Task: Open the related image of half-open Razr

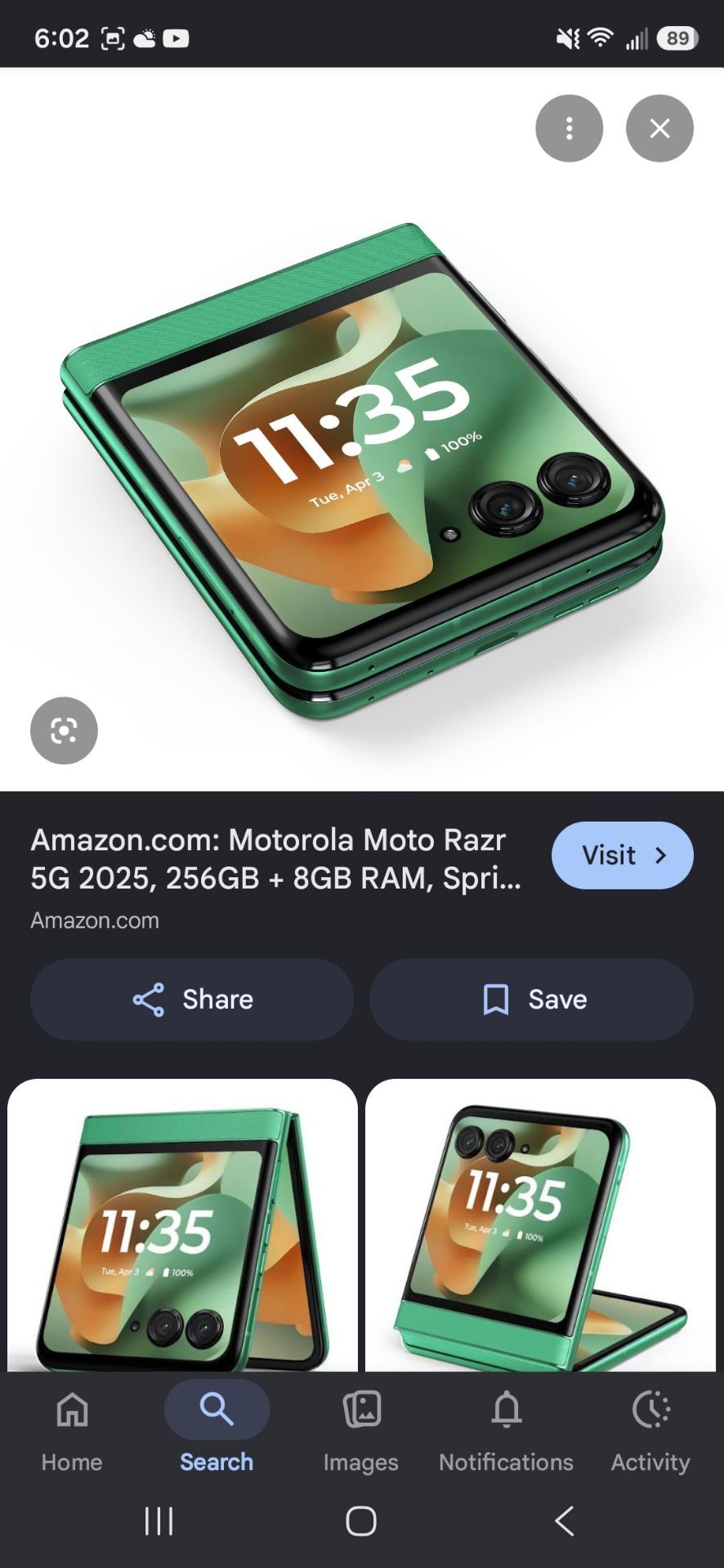Action: (x=540, y=1225)
